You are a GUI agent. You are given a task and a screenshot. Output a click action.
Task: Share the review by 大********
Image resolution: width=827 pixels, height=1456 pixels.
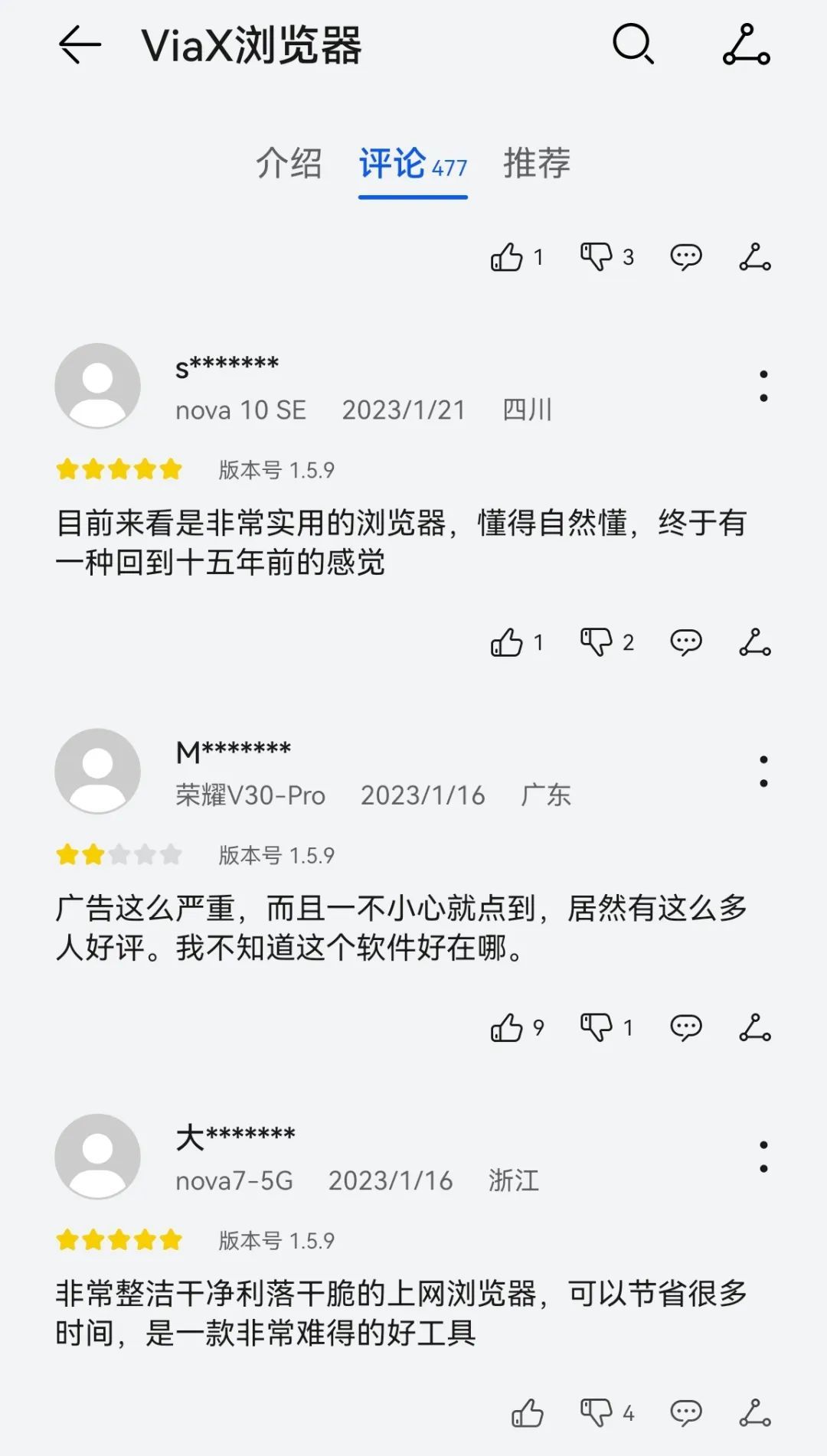click(755, 1412)
